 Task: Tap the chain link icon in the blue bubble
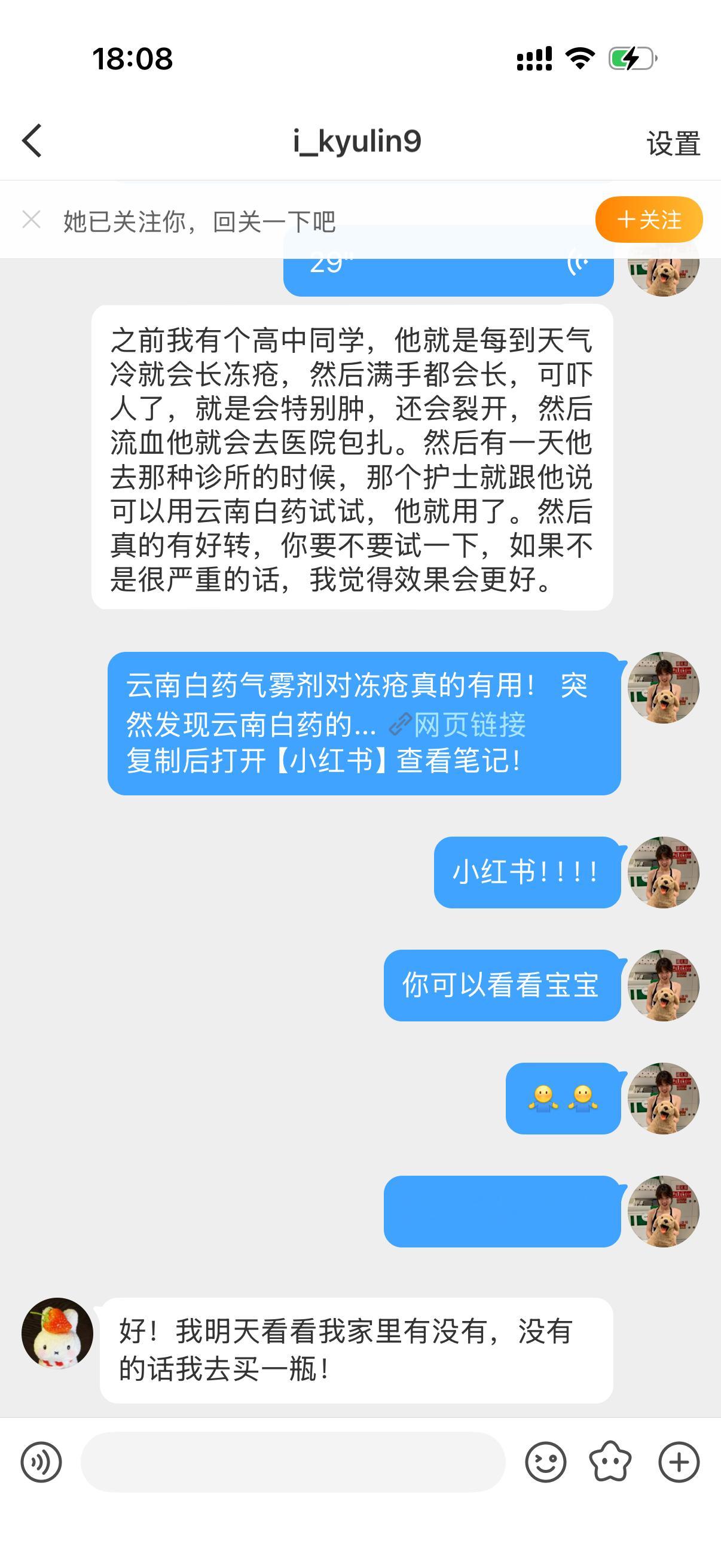click(x=399, y=724)
